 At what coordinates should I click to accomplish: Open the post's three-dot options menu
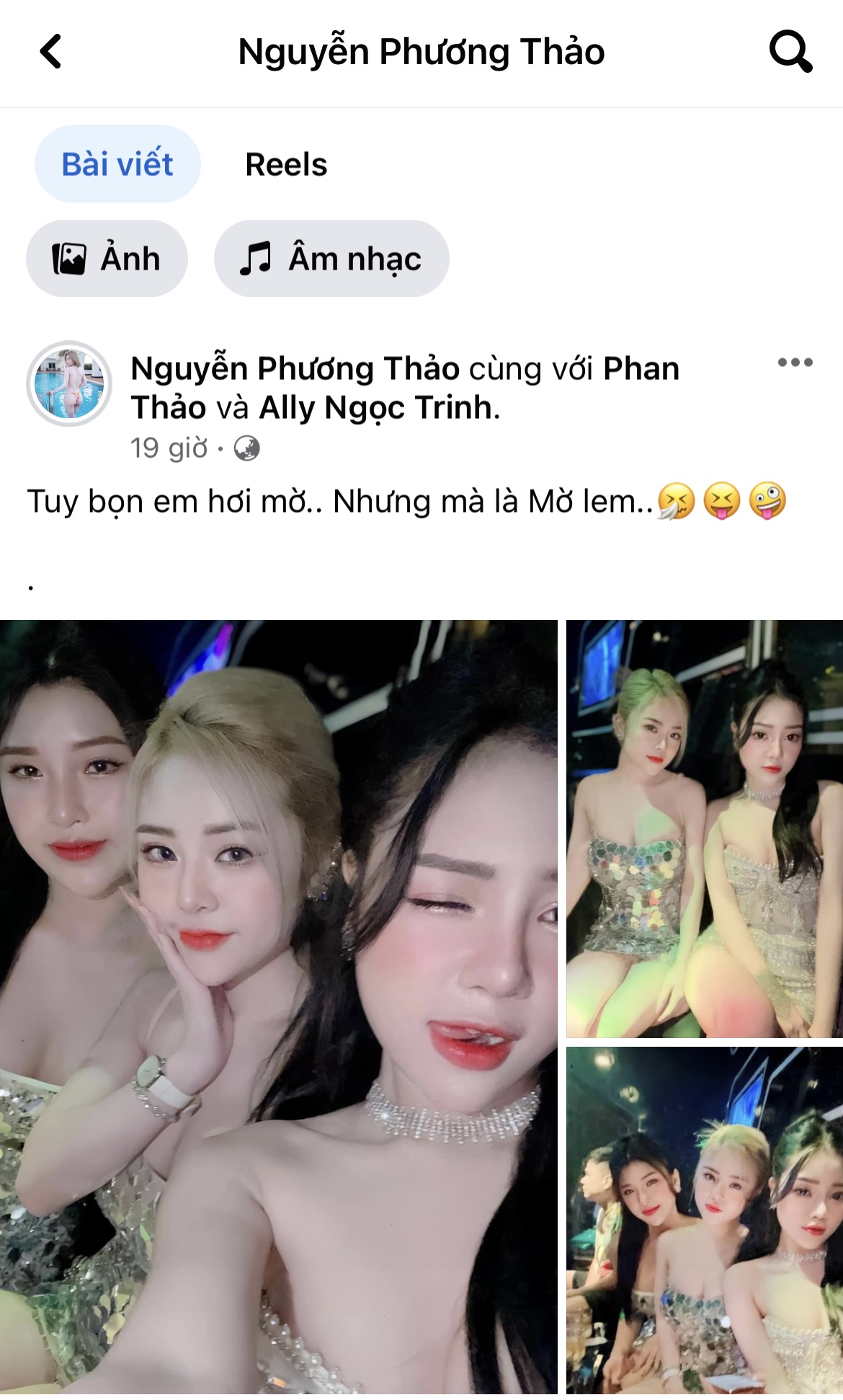click(795, 363)
